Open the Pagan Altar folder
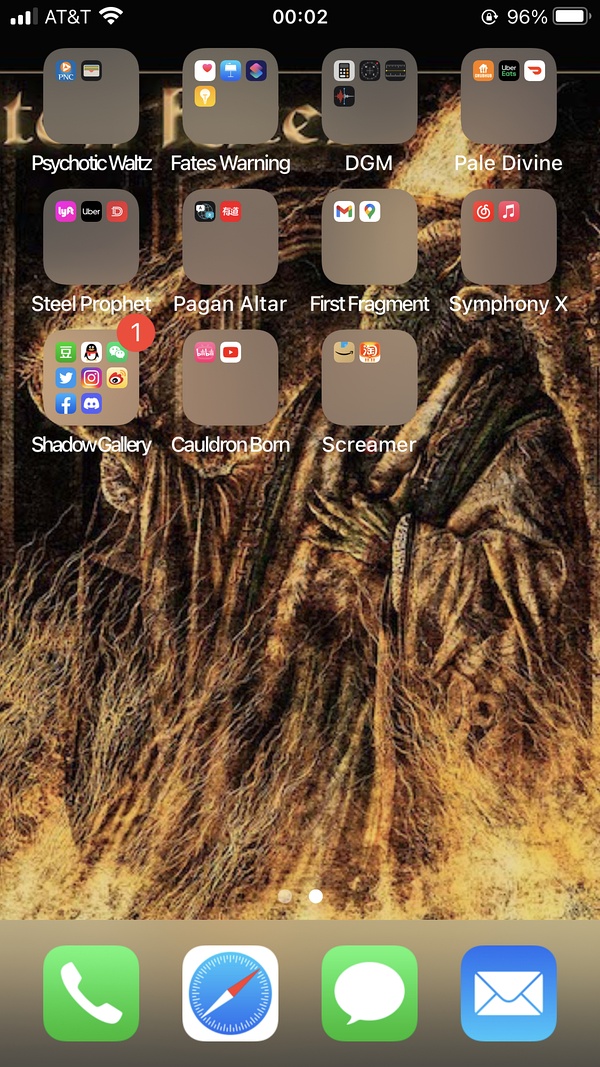The height and width of the screenshot is (1067, 600). 230,237
